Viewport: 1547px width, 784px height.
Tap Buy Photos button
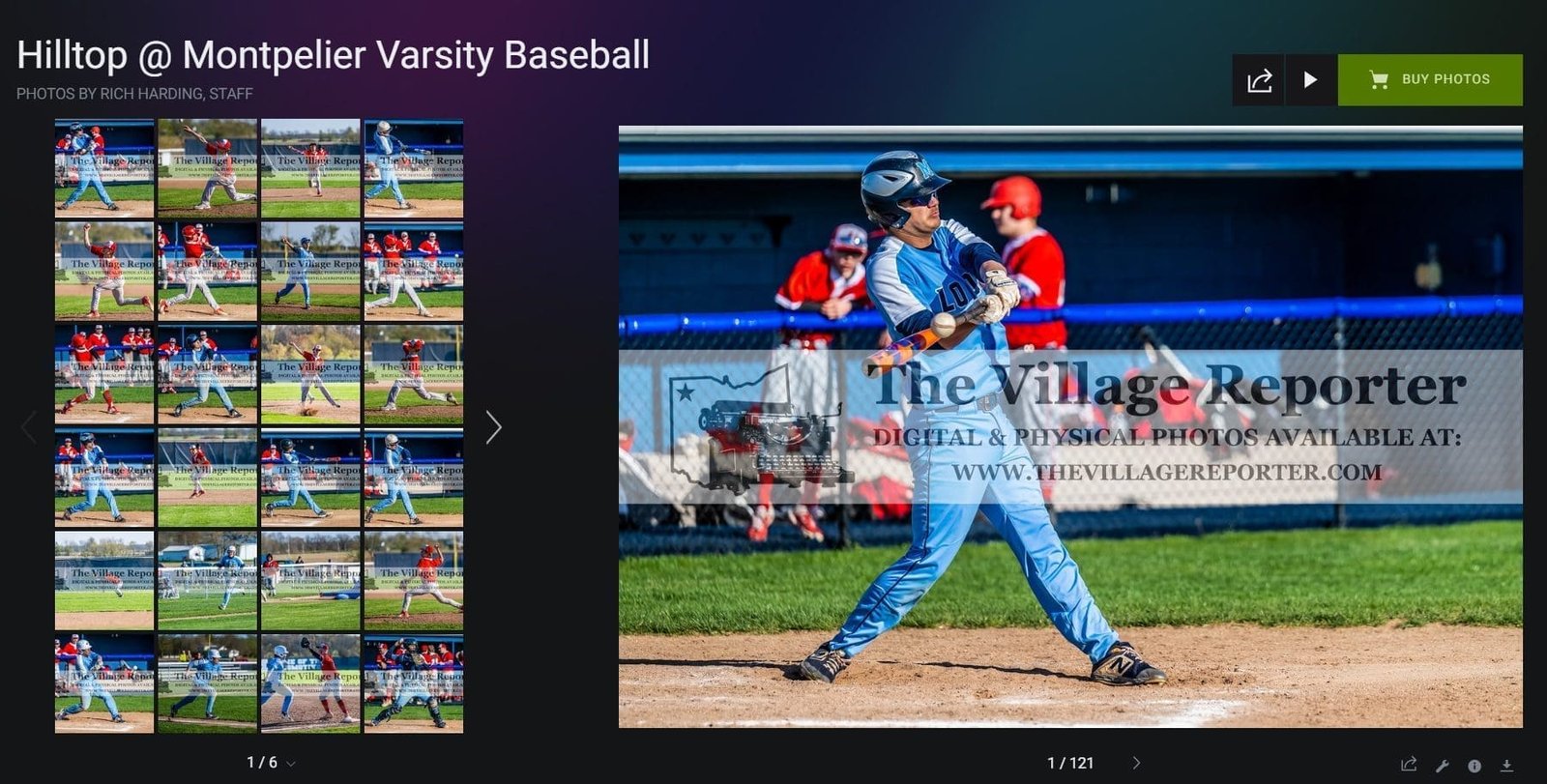[1430, 80]
